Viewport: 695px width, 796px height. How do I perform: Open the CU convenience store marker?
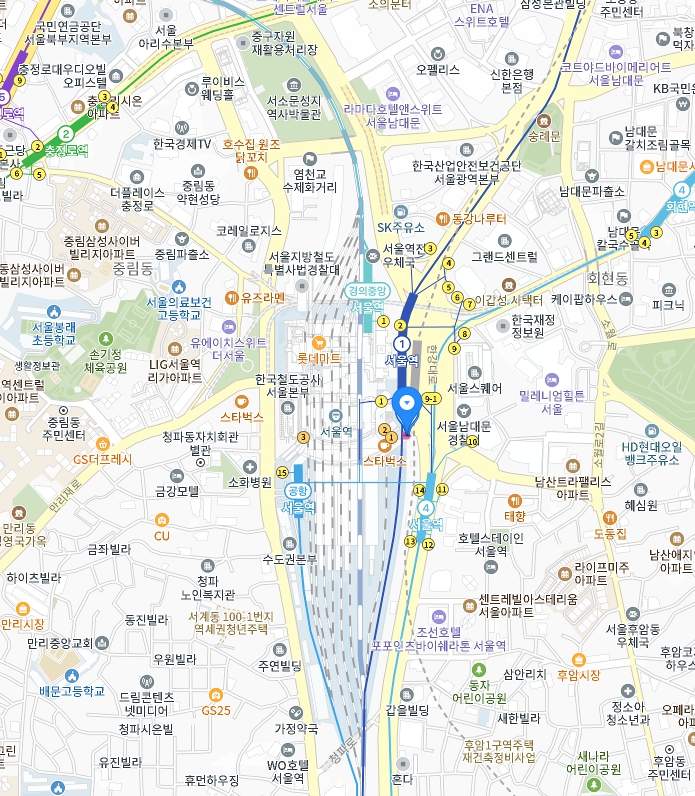coord(162,520)
